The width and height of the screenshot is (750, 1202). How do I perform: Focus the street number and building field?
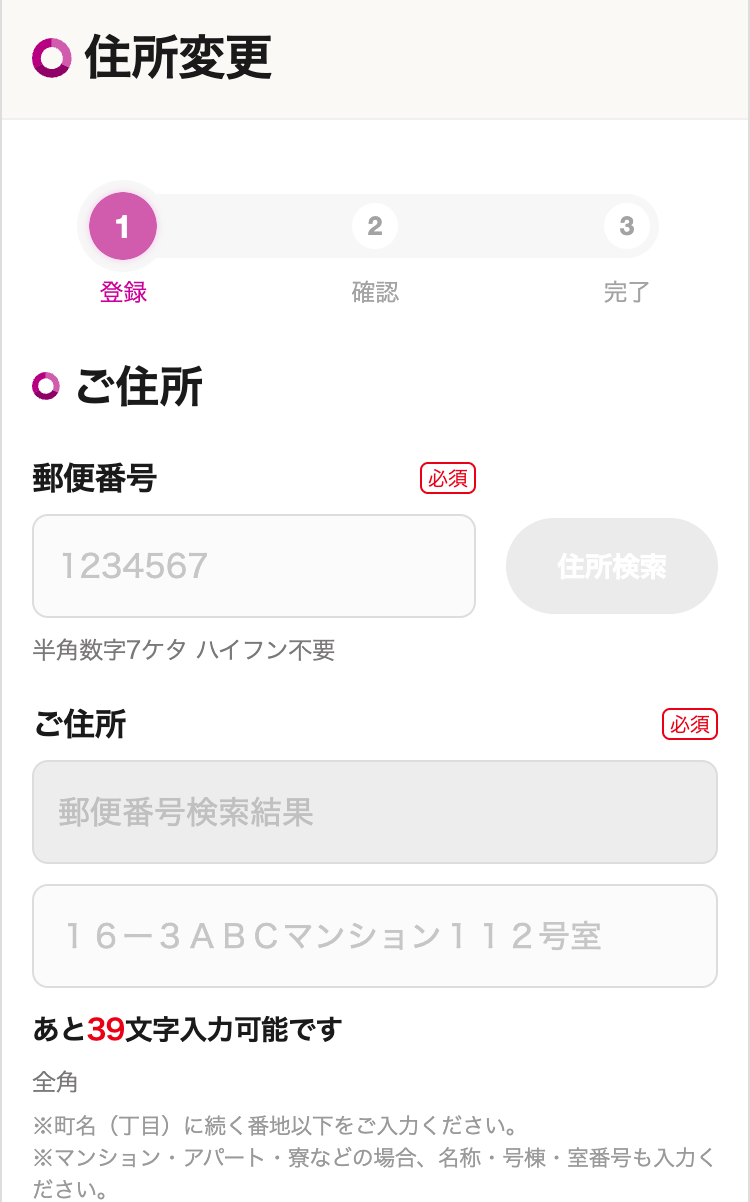coord(375,936)
